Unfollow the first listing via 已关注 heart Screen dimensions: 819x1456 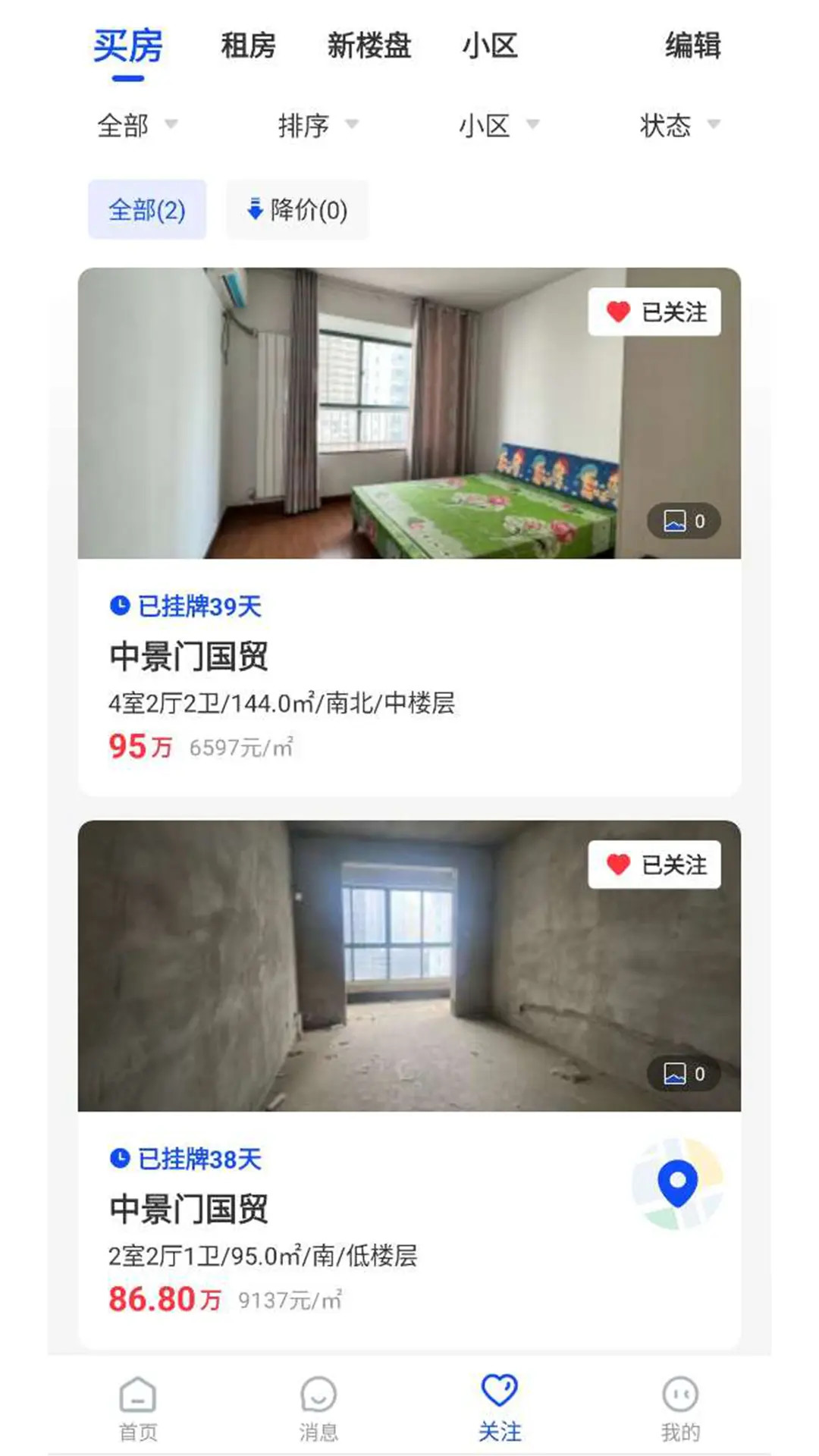[x=653, y=312]
